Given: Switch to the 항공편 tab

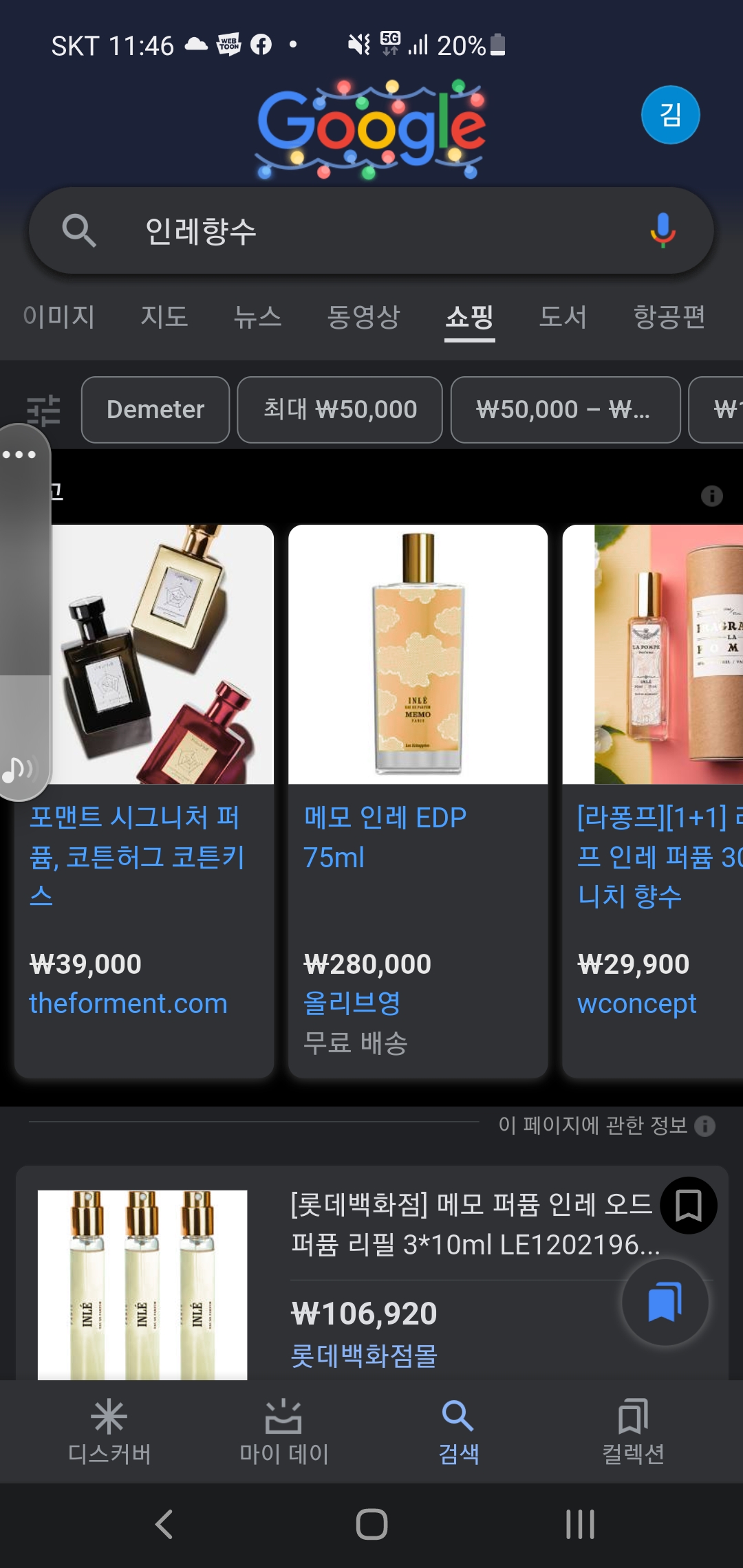Looking at the screenshot, I should click(x=669, y=317).
